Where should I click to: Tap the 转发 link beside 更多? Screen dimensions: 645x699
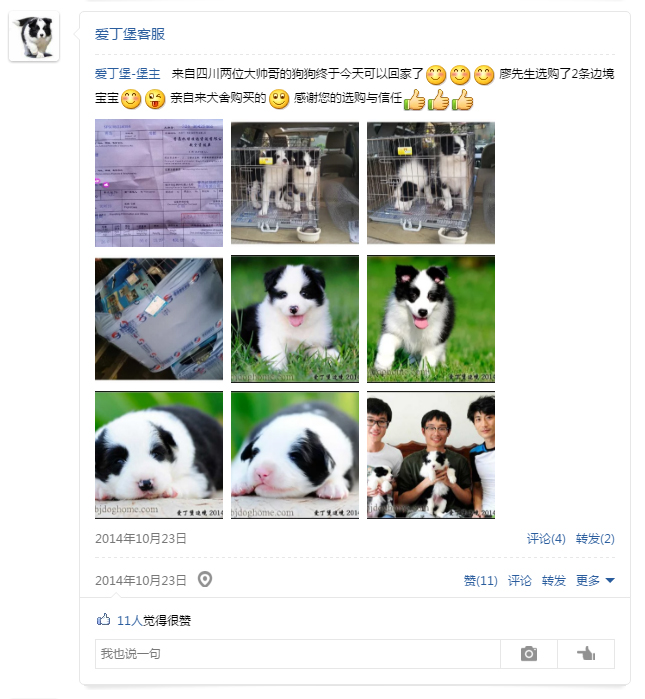click(x=554, y=581)
